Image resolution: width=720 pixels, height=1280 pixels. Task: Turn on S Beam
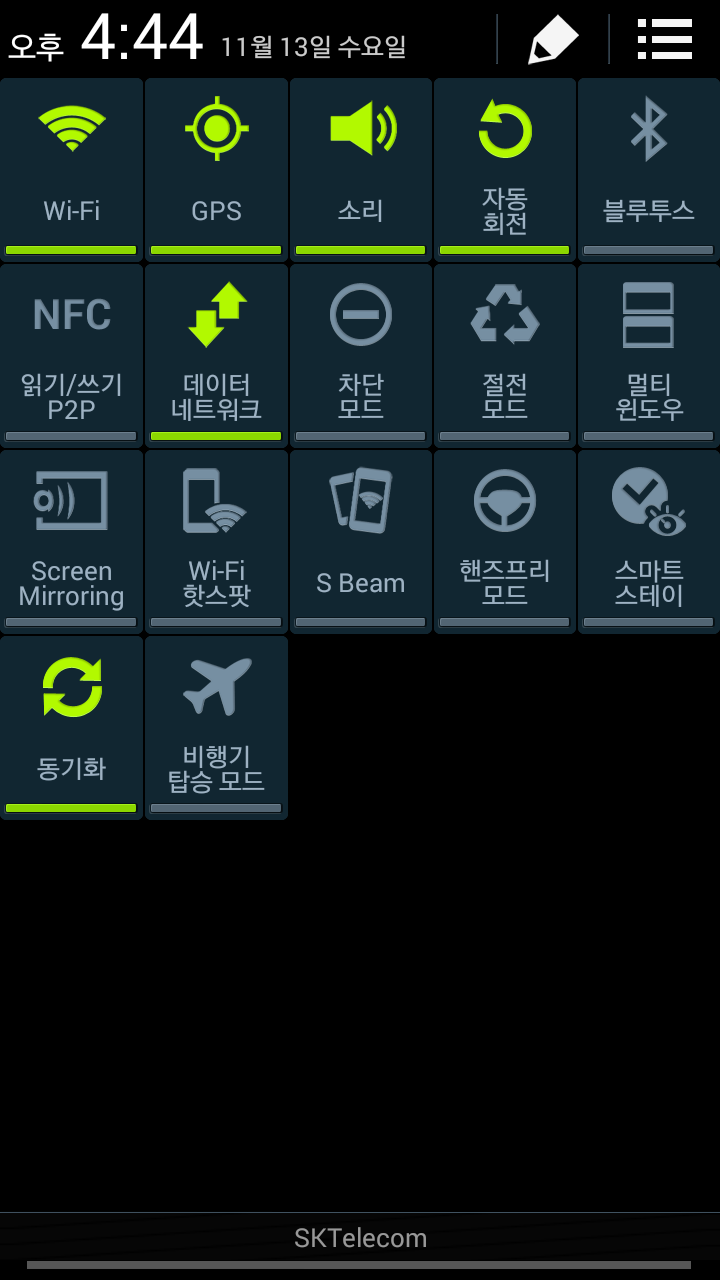tap(361, 540)
